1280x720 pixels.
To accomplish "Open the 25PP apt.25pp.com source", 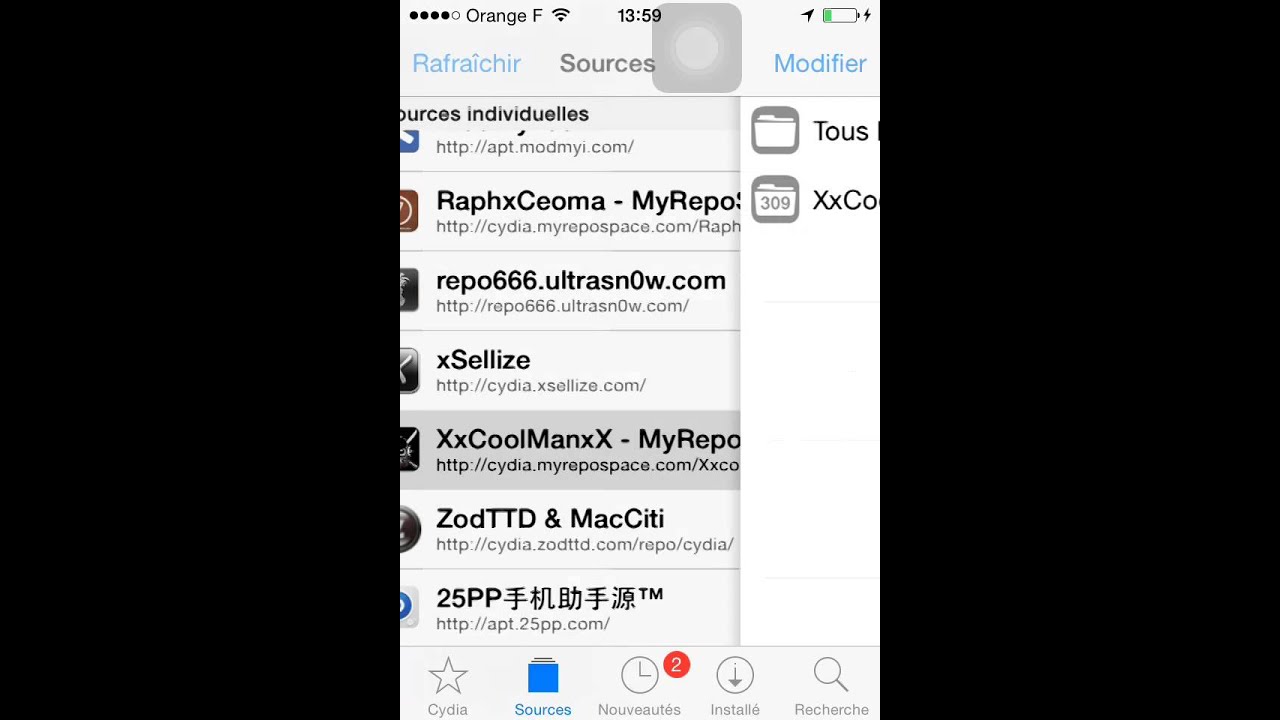I will click(570, 608).
